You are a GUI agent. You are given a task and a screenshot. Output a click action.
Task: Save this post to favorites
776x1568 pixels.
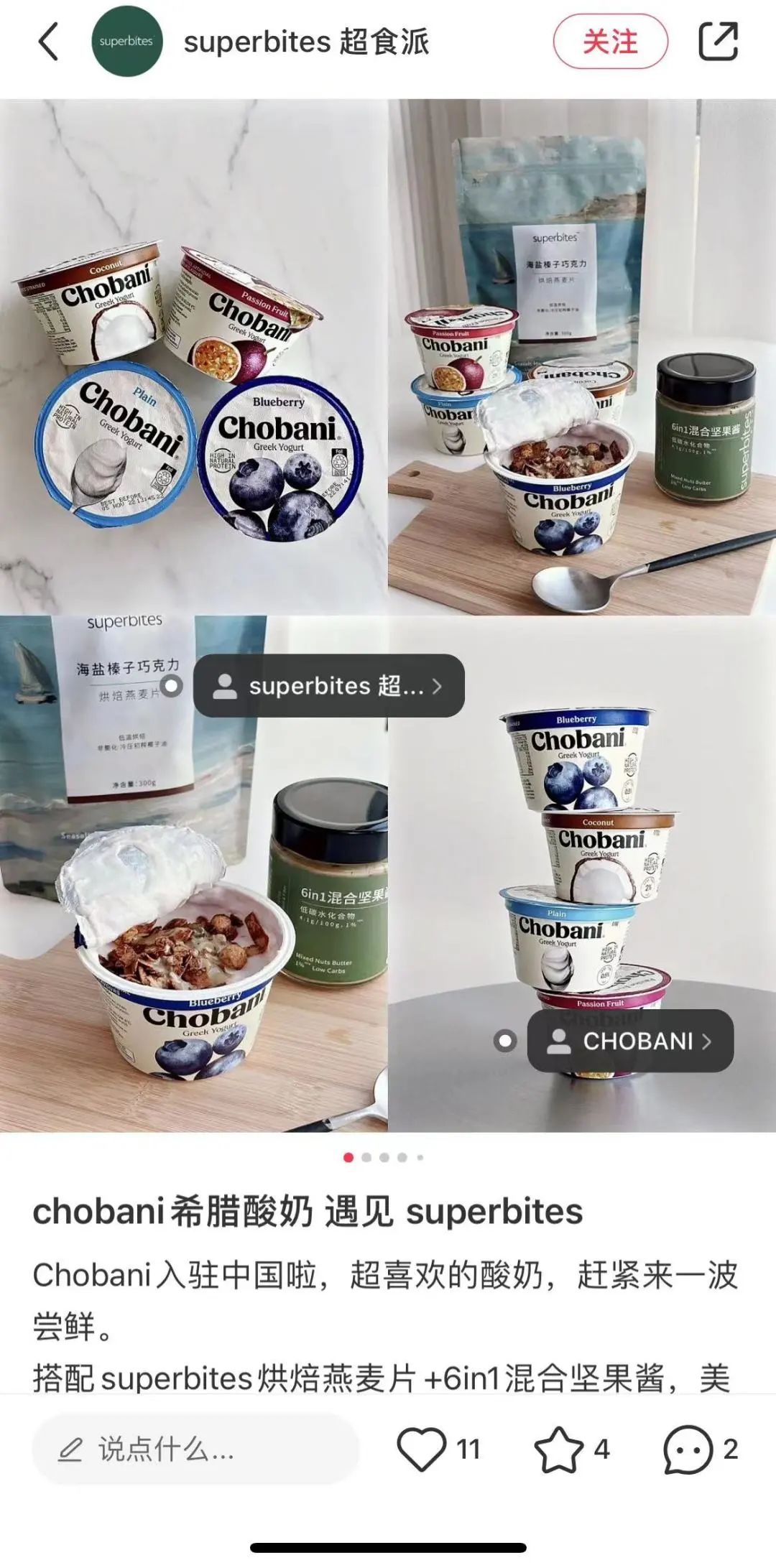559,1449
